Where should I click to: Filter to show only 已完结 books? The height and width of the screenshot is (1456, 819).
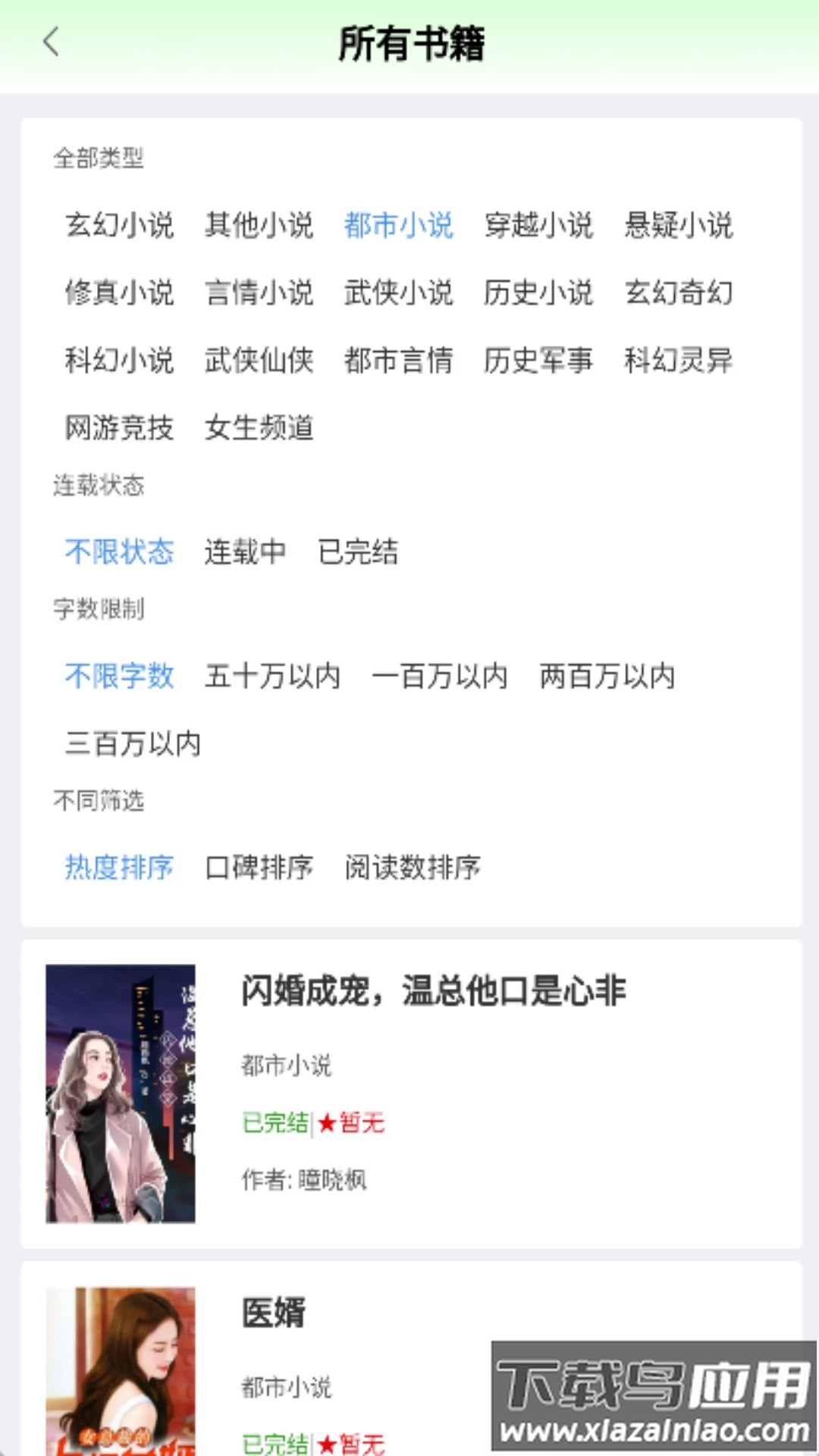[x=359, y=552]
